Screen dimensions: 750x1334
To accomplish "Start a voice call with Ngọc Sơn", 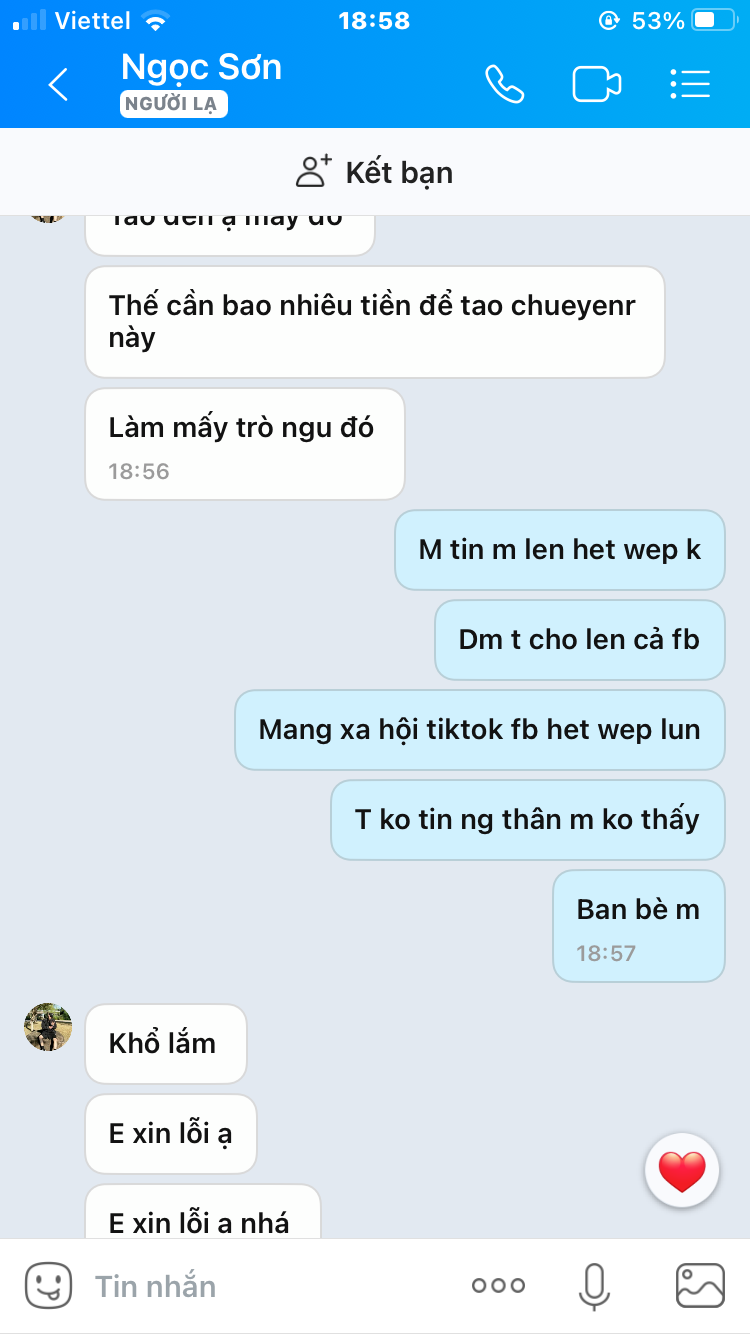I will point(505,85).
